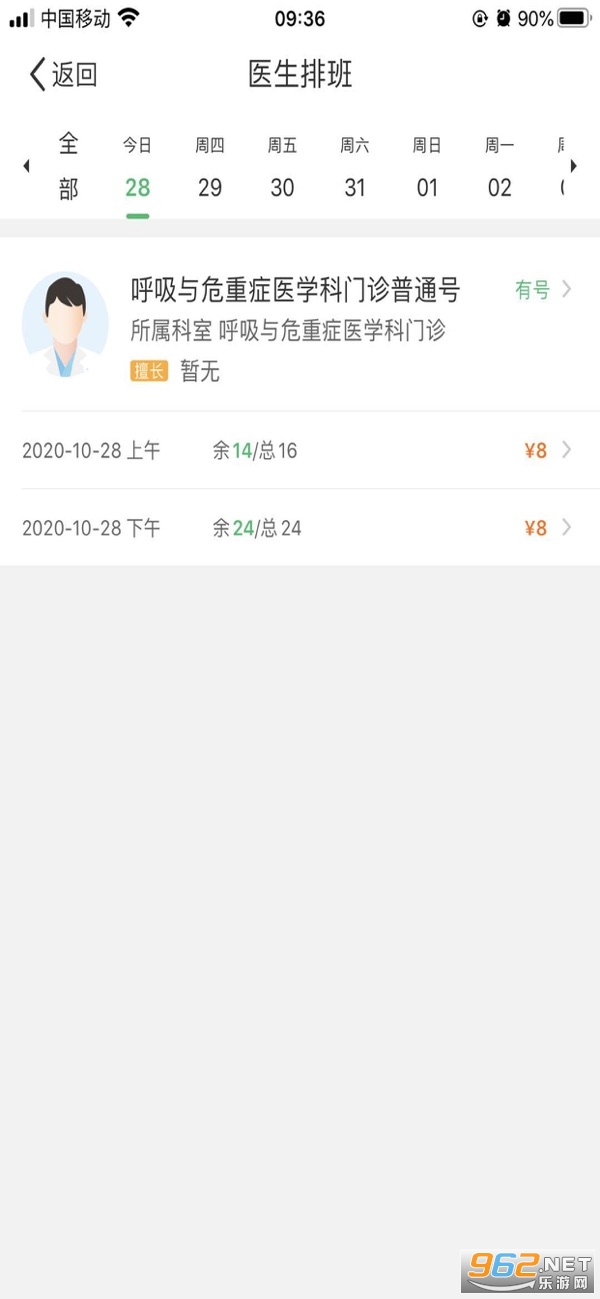
Task: Tap the right arrow of date strip
Action: pos(573,167)
